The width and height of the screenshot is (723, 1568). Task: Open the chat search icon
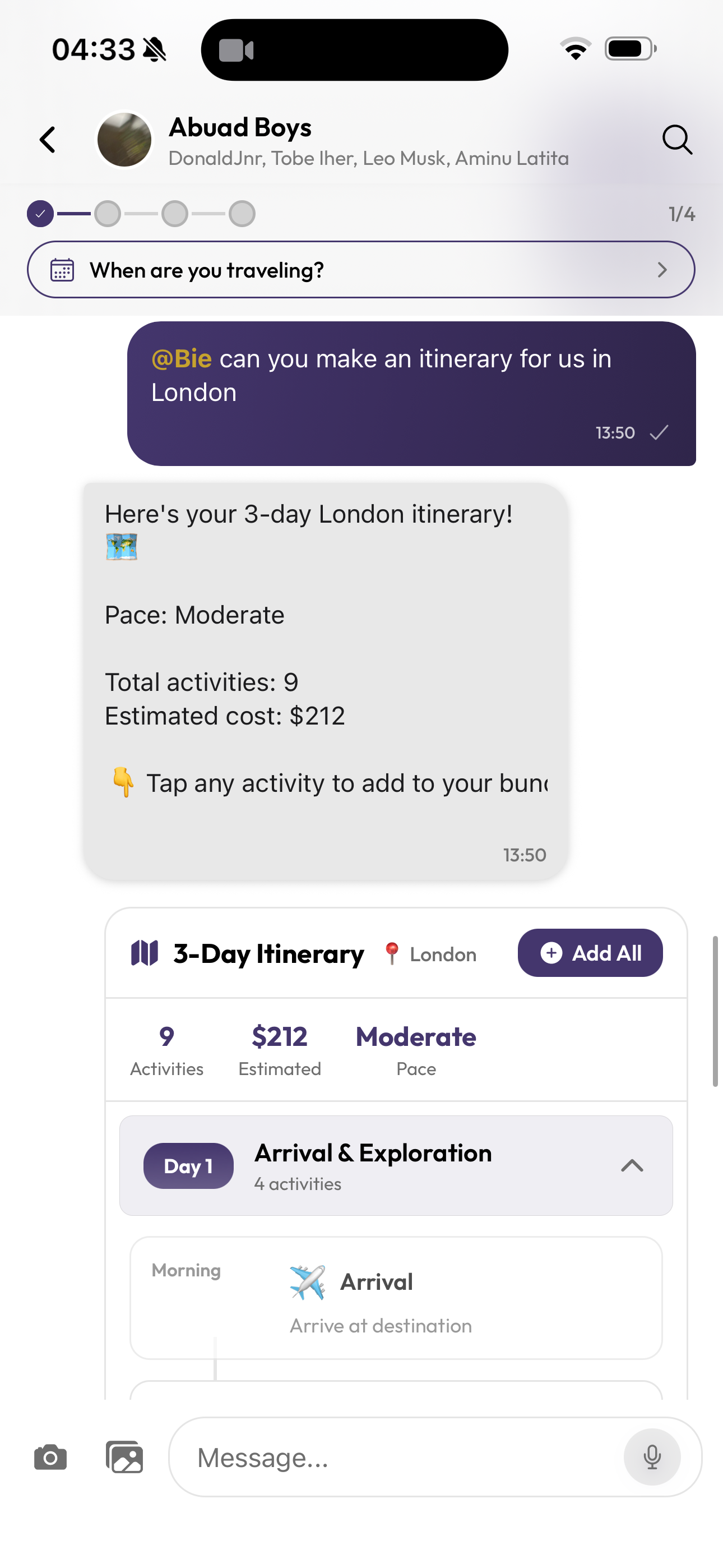coord(678,140)
